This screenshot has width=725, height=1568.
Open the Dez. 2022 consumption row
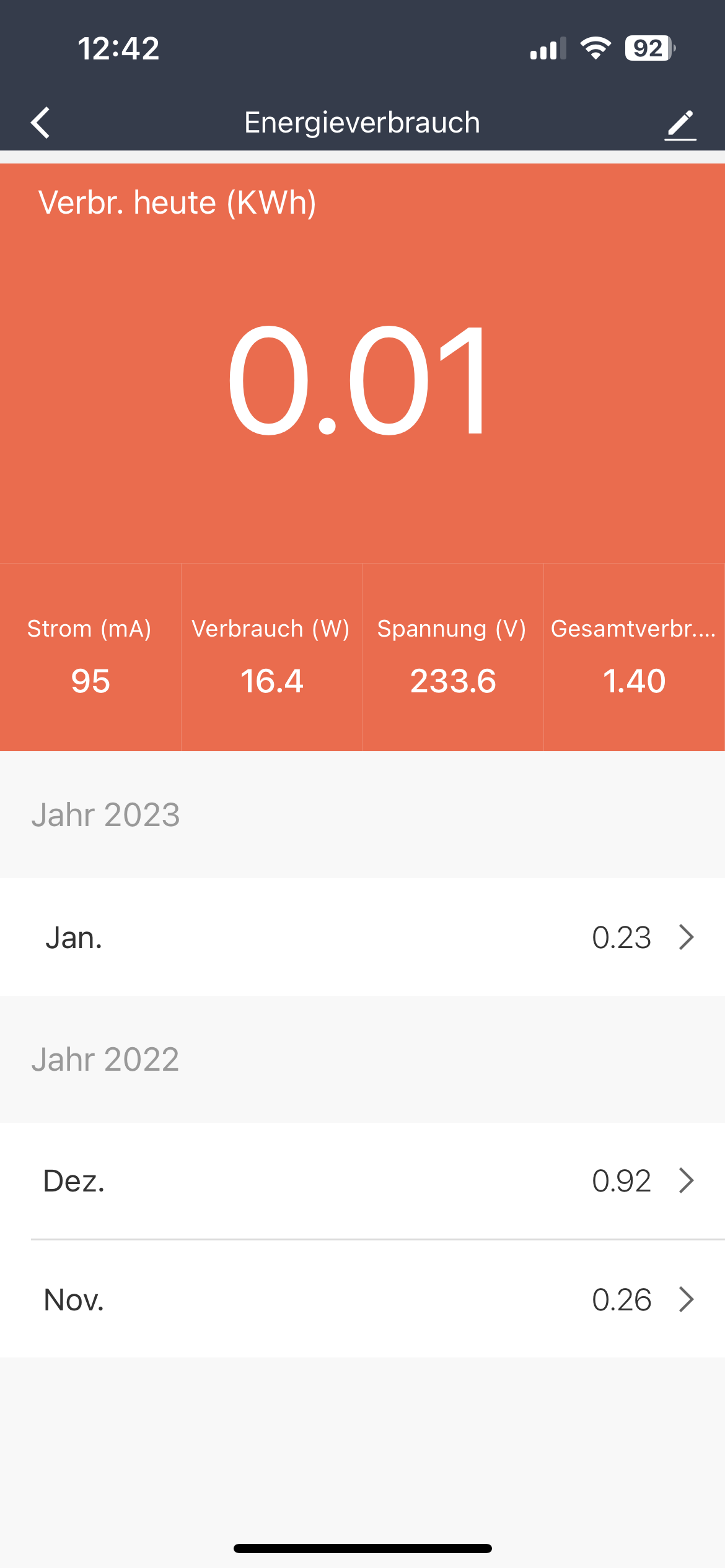pyautogui.click(x=362, y=1180)
